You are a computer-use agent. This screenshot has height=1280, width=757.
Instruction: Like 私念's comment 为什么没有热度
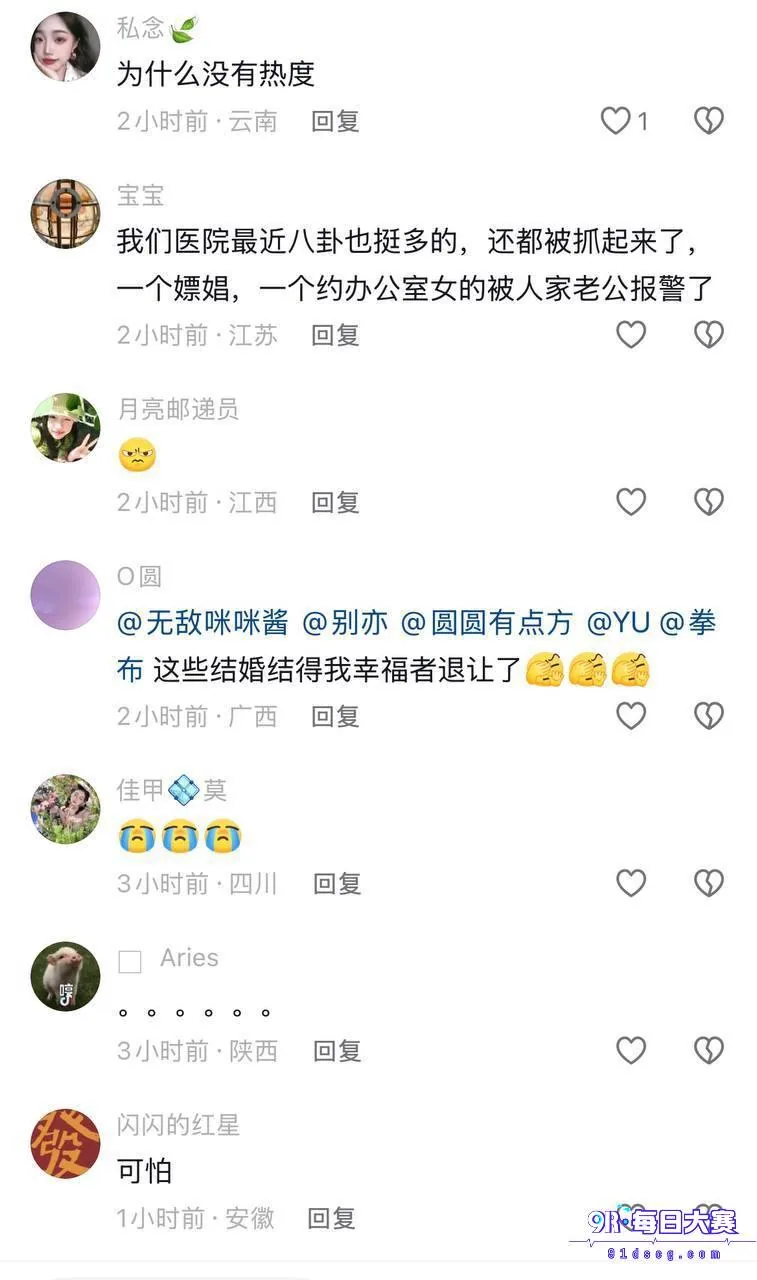tap(616, 121)
